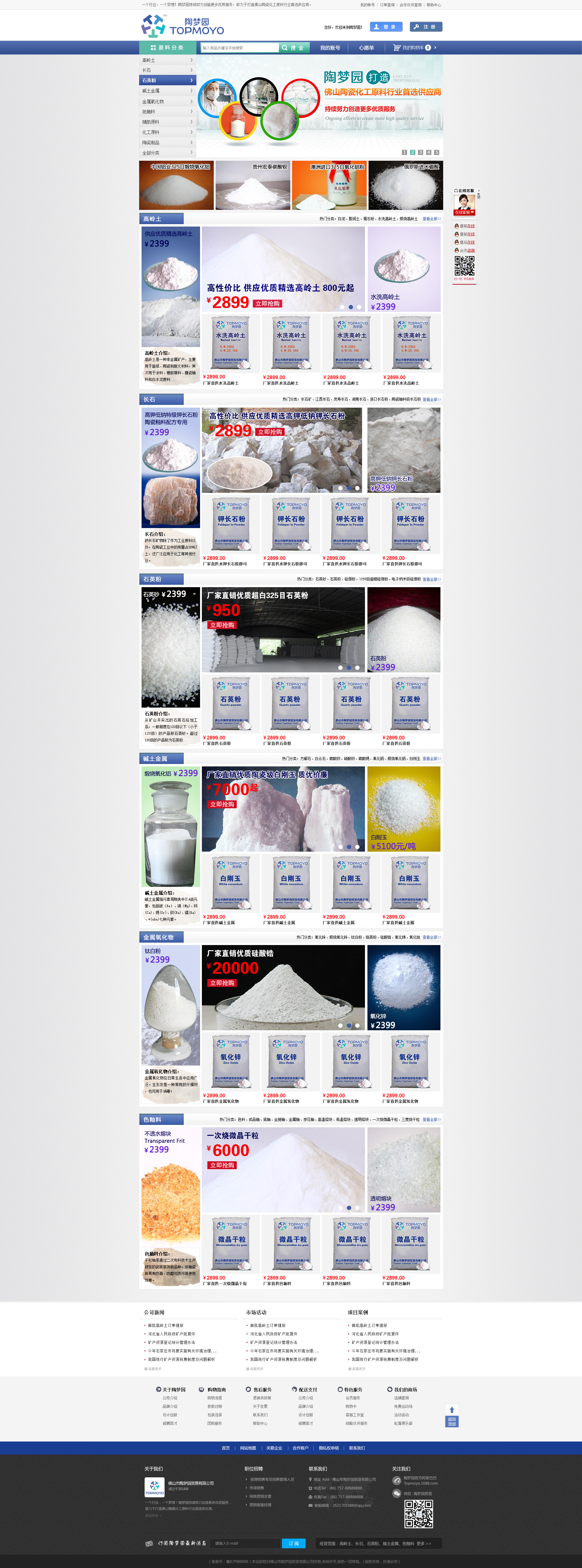Jump to banner slide 4

coord(428,152)
